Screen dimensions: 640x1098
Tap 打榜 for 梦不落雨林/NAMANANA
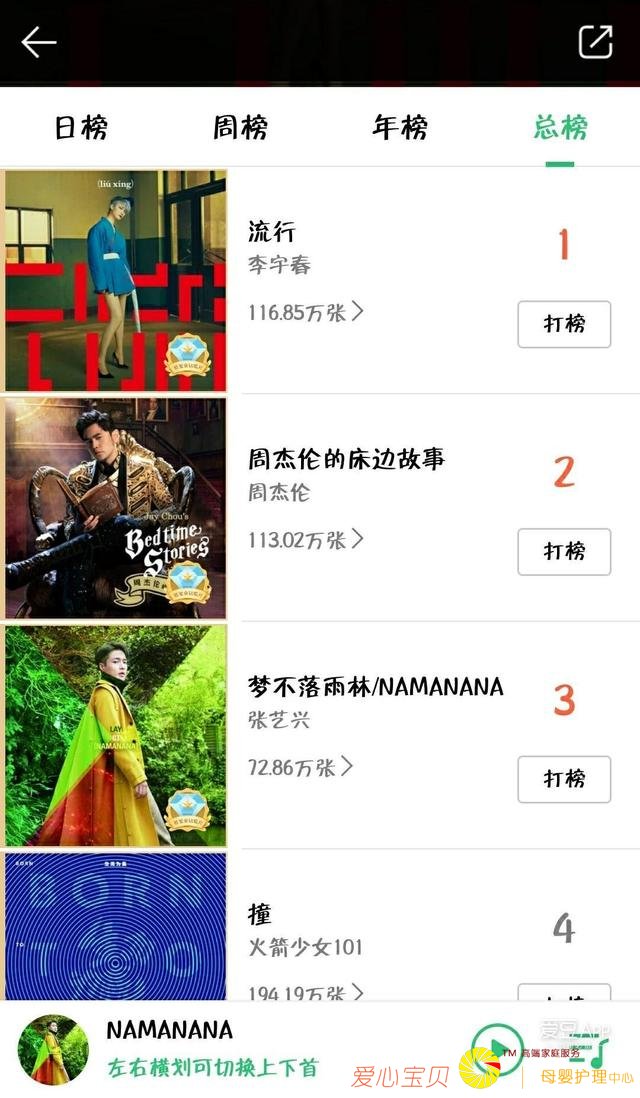point(564,779)
